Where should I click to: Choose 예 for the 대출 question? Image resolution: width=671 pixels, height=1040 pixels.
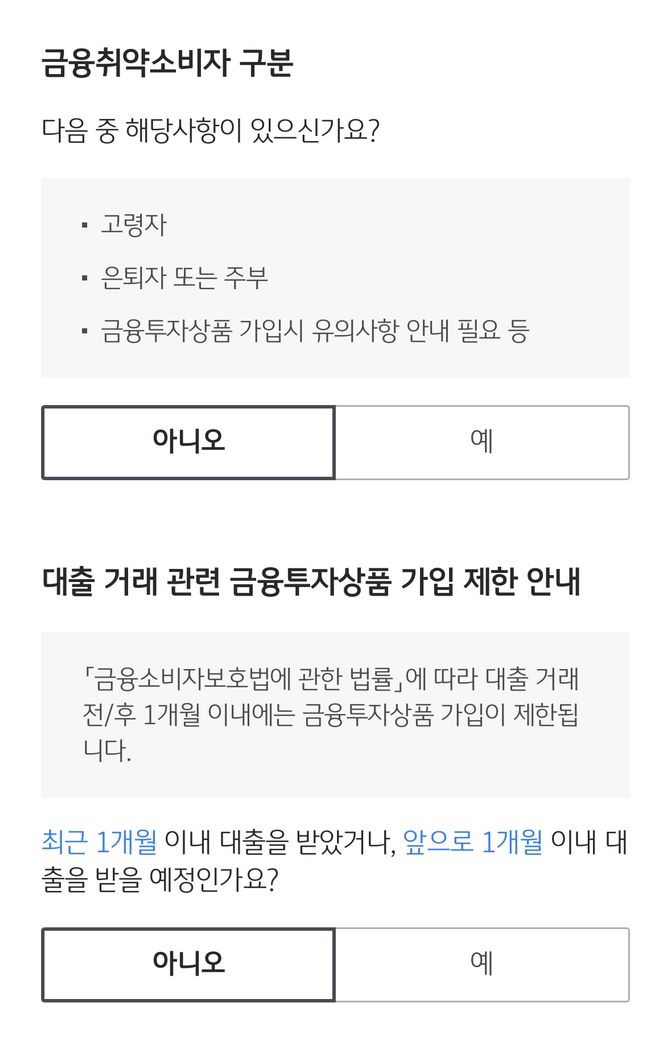tap(482, 964)
